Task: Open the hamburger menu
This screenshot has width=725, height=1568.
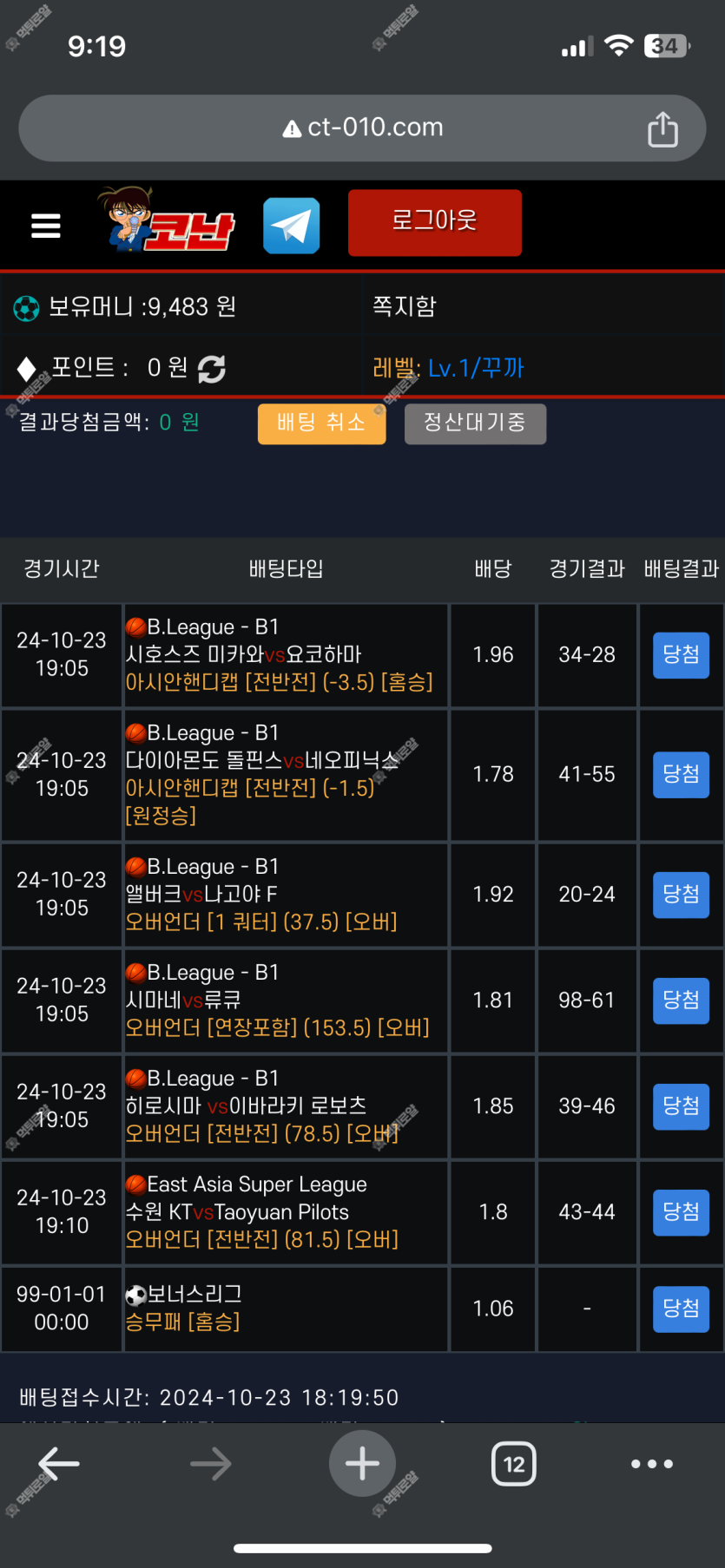Action: click(x=46, y=226)
